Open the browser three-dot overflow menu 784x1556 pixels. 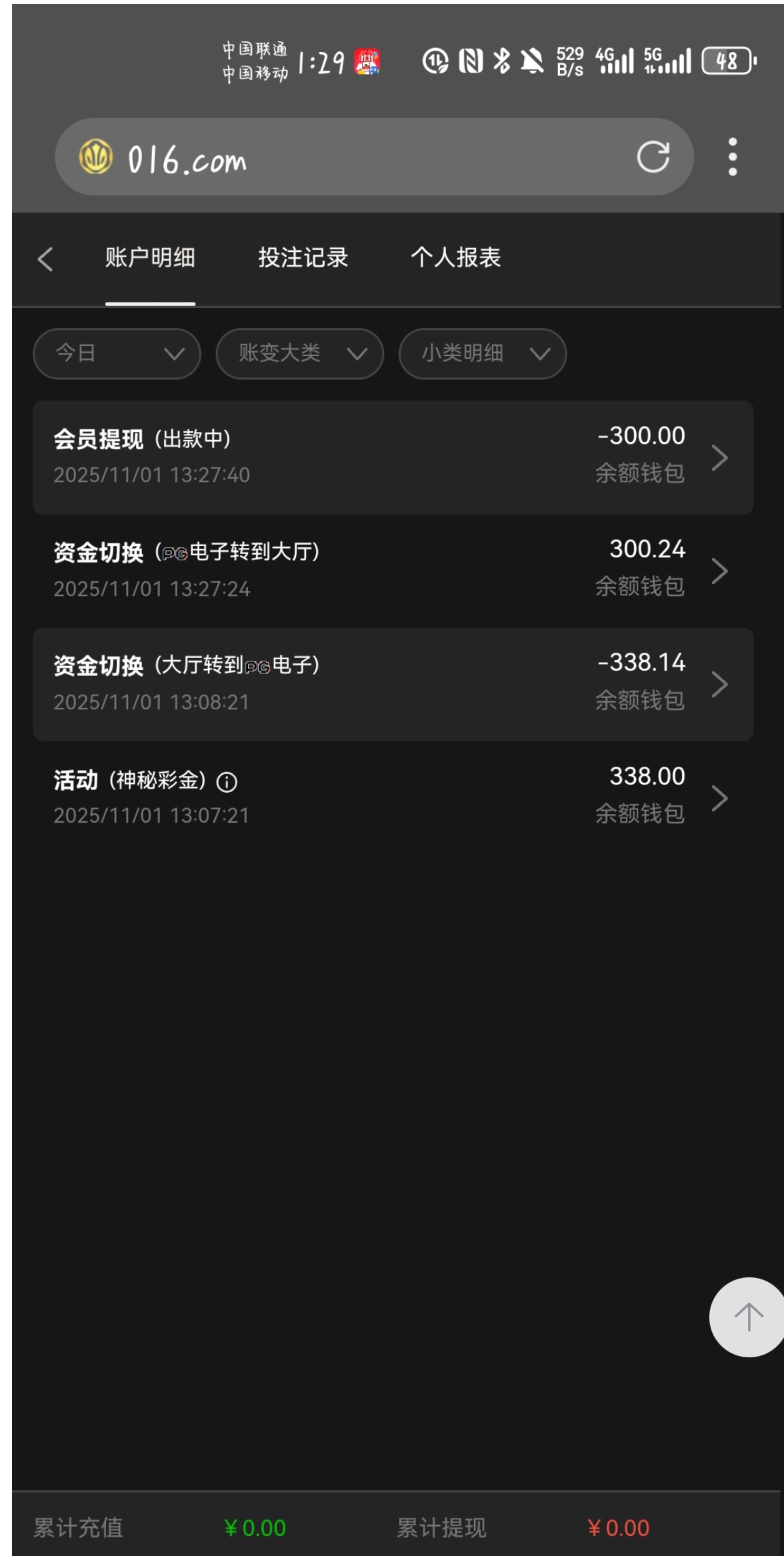[733, 157]
